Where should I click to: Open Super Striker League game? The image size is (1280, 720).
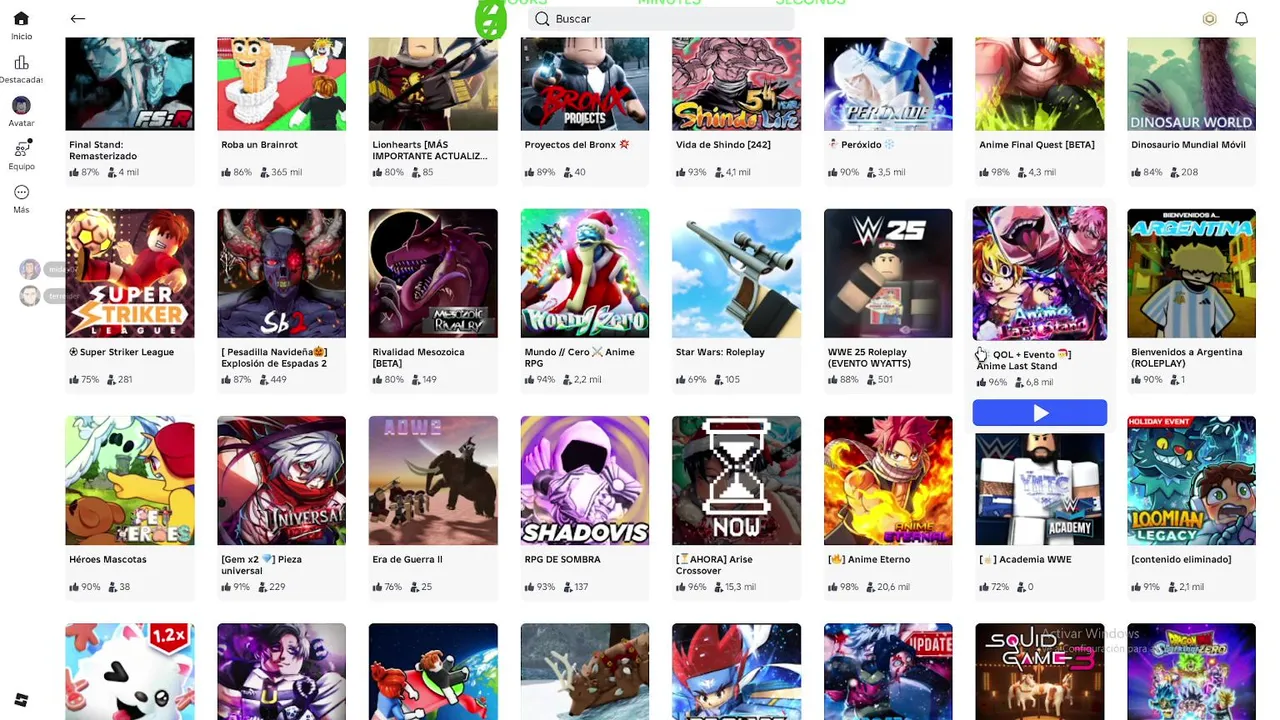130,273
